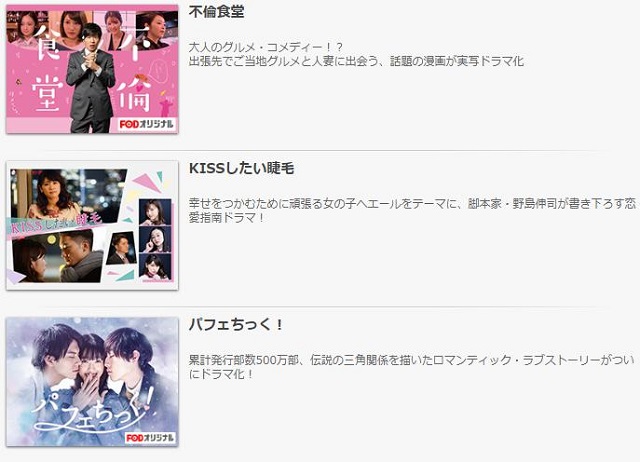This screenshot has height=462, width=640.
Task: Select the パフェちっく！ title link
Action: pyautogui.click(x=237, y=324)
